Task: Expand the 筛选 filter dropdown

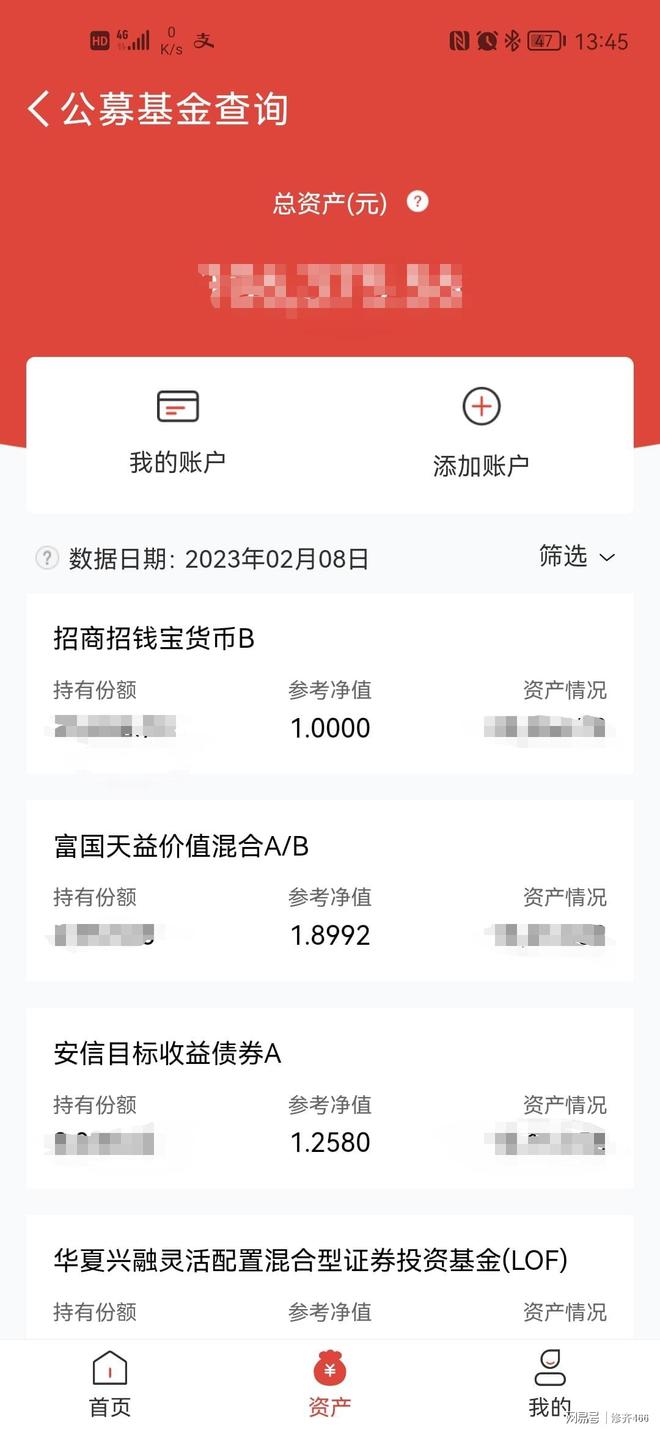Action: [x=577, y=557]
